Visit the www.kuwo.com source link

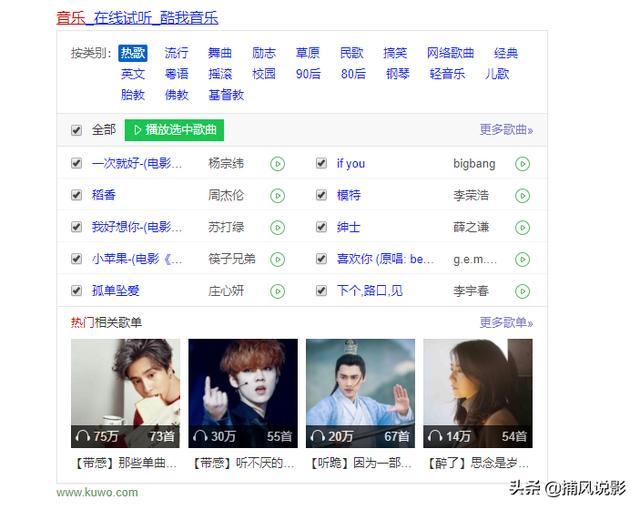(97, 492)
